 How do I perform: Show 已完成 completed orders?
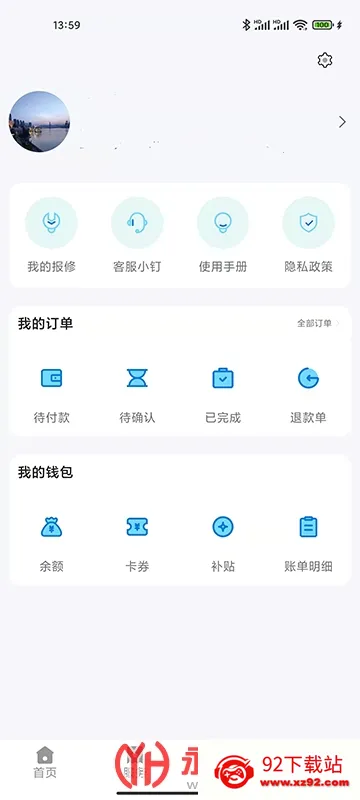[223, 396]
